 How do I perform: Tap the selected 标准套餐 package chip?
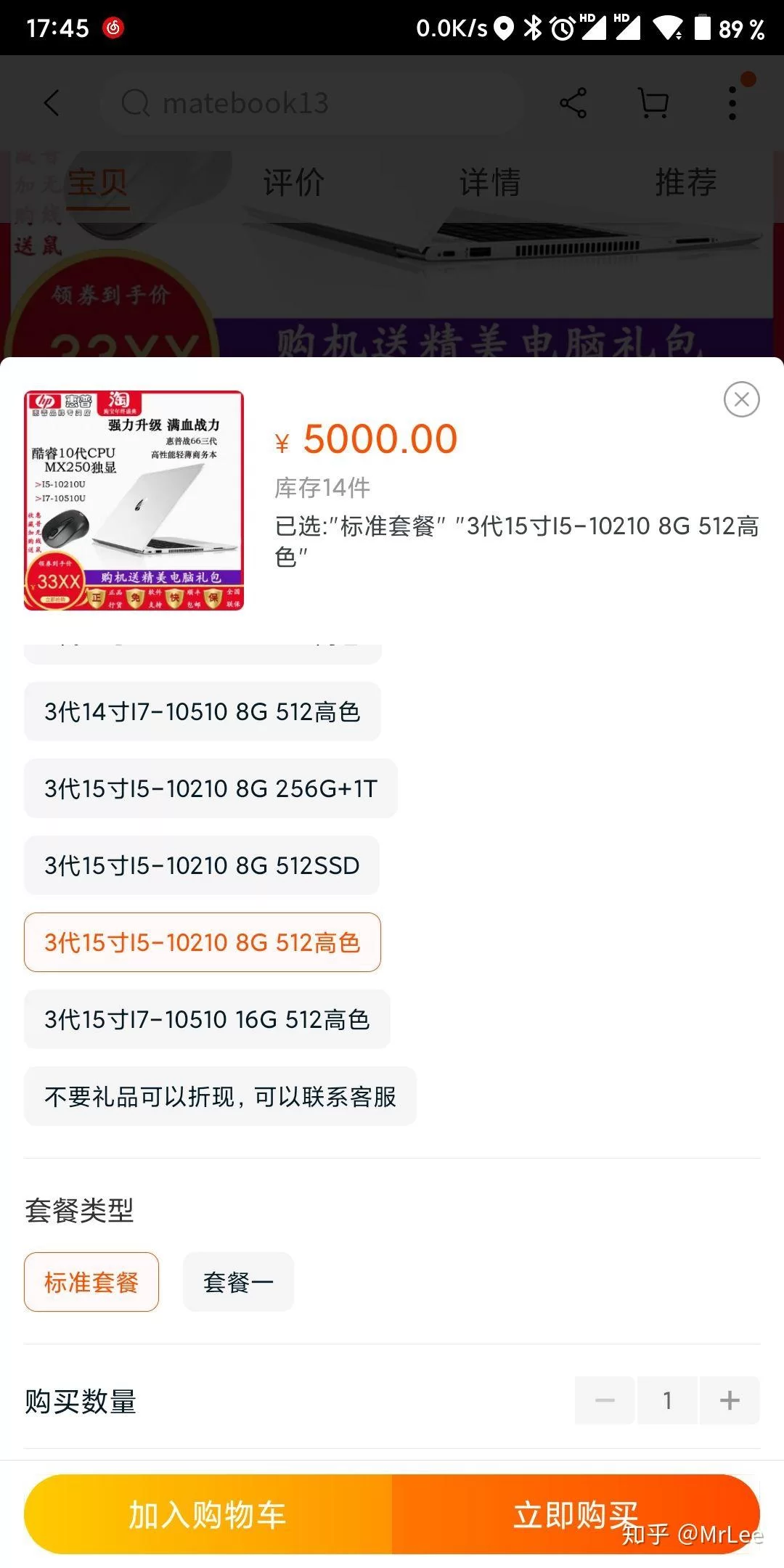(x=91, y=1282)
